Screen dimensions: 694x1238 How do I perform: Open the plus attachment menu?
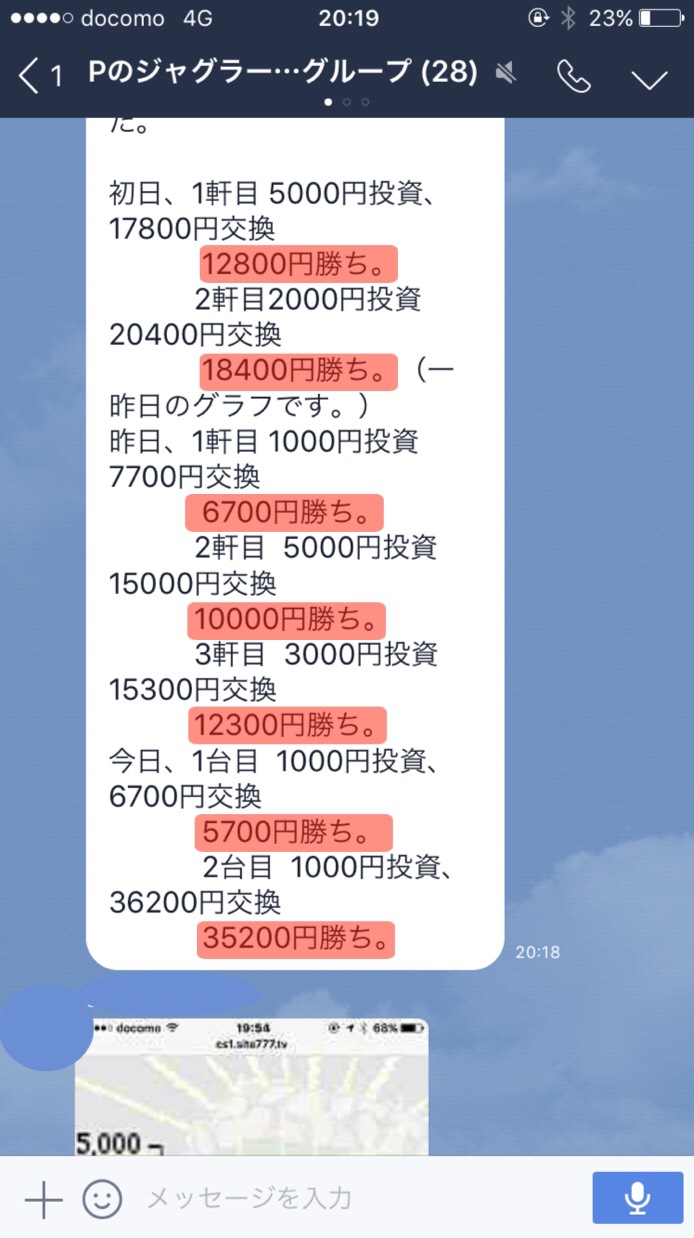point(43,1198)
